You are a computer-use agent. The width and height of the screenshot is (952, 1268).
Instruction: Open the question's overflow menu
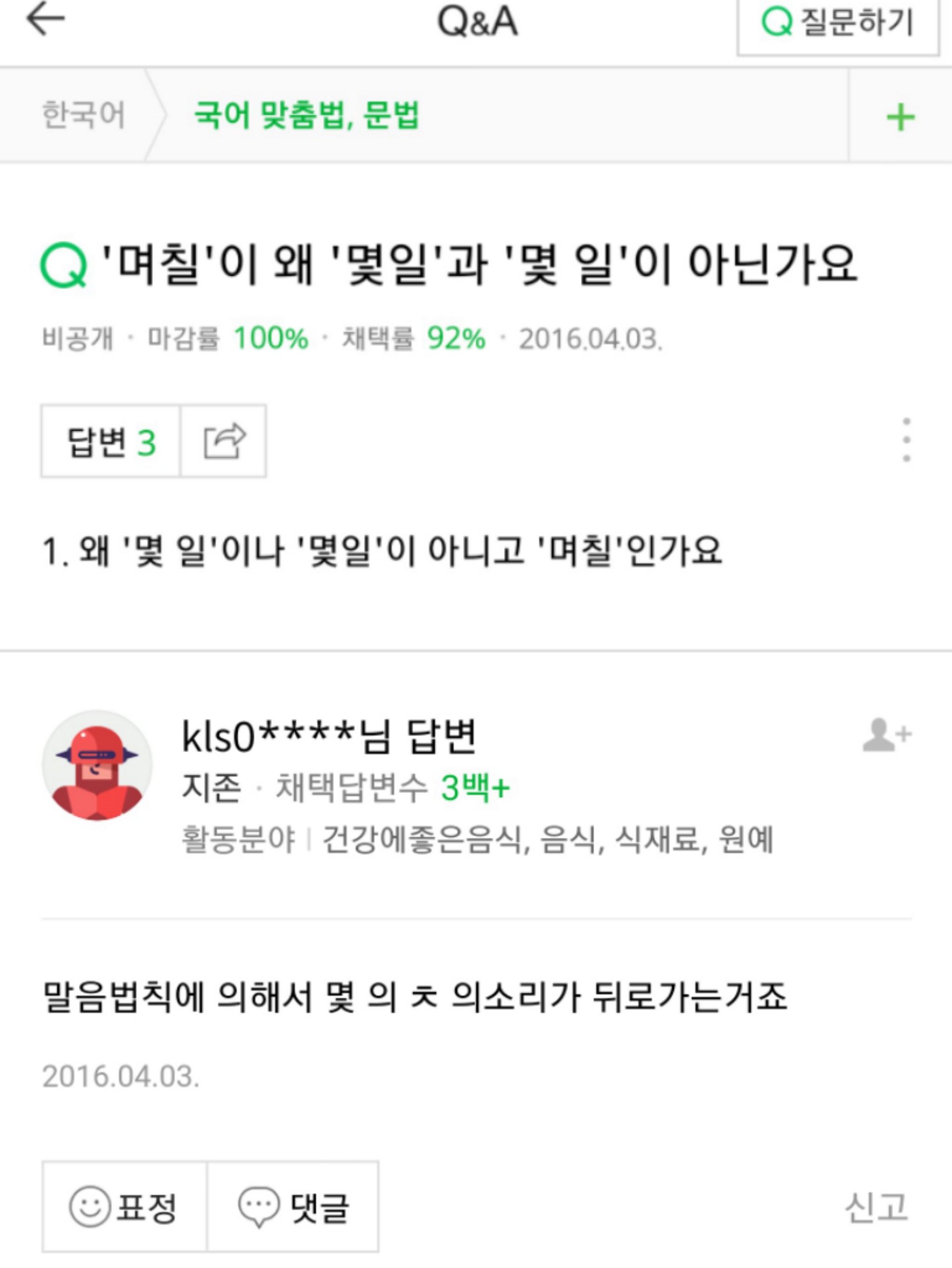(x=906, y=440)
